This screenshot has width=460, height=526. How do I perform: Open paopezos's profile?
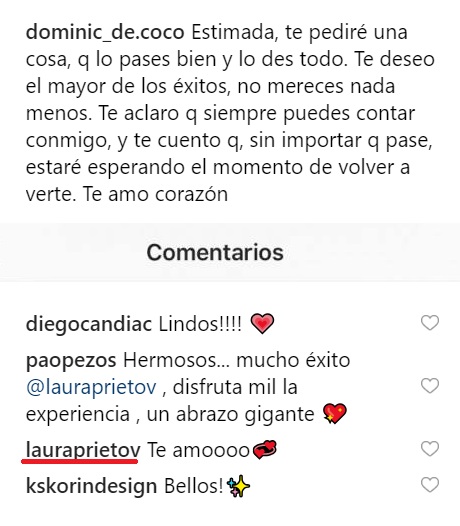(x=71, y=361)
